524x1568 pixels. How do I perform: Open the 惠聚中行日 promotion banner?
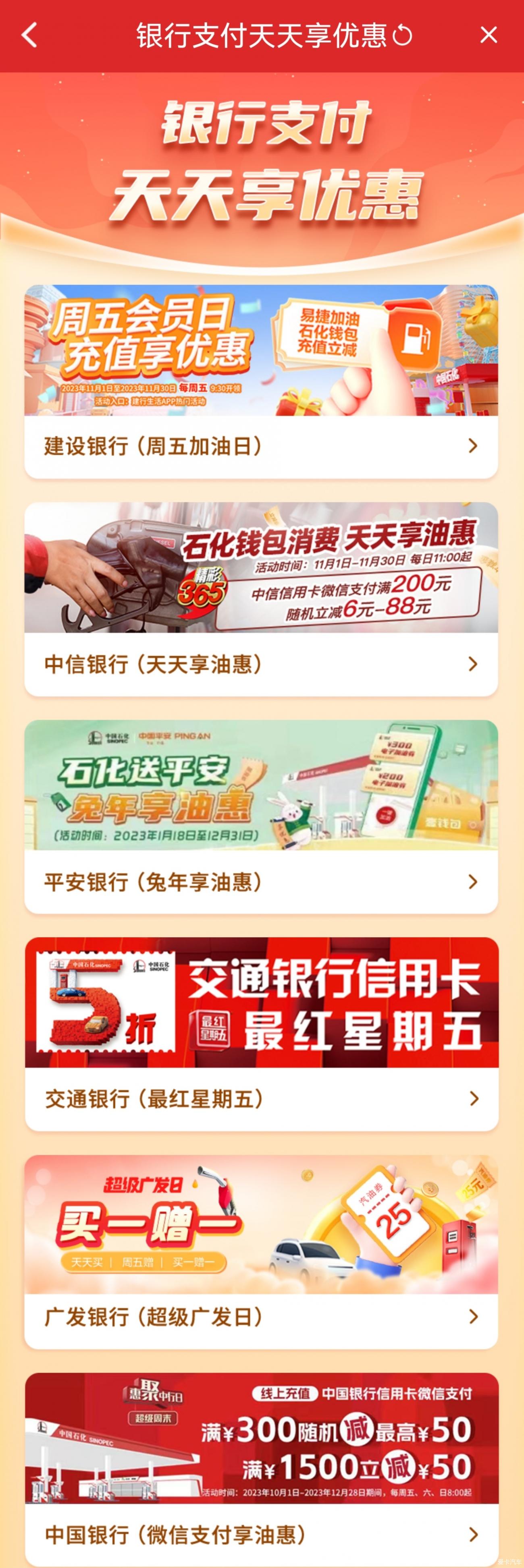coord(261,1438)
